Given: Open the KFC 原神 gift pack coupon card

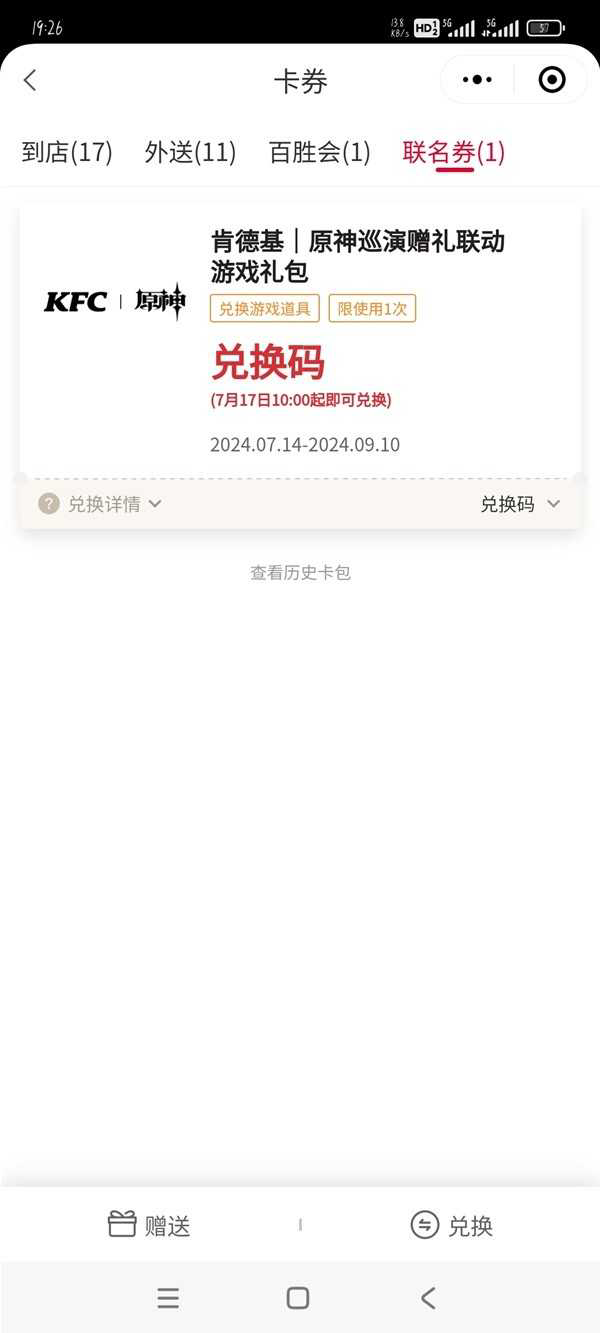Looking at the screenshot, I should click(300, 340).
